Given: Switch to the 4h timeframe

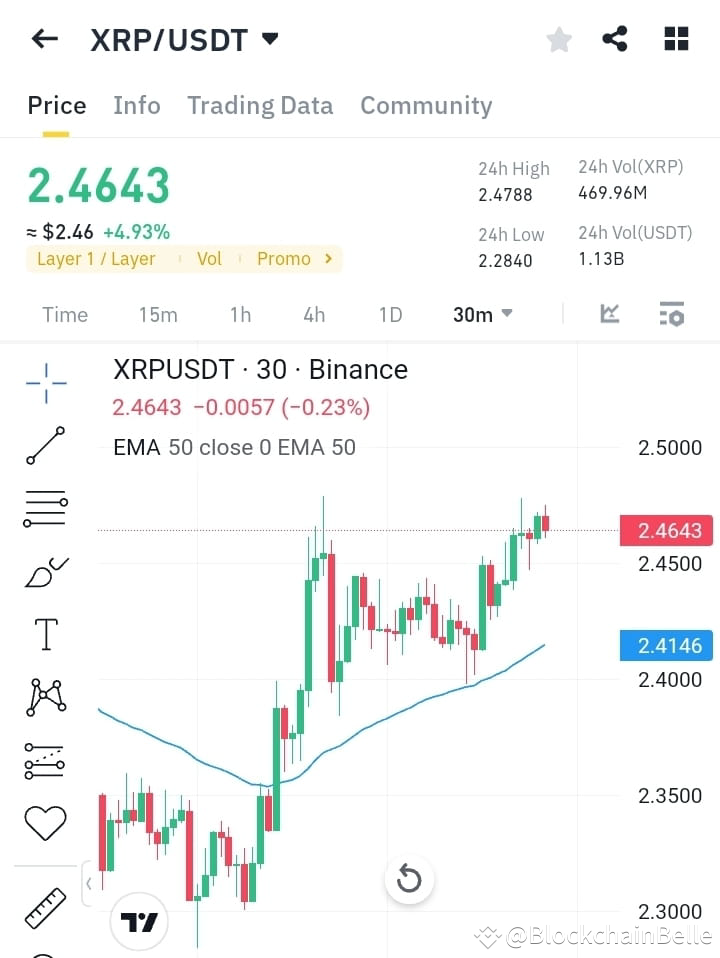Looking at the screenshot, I should pos(313,314).
